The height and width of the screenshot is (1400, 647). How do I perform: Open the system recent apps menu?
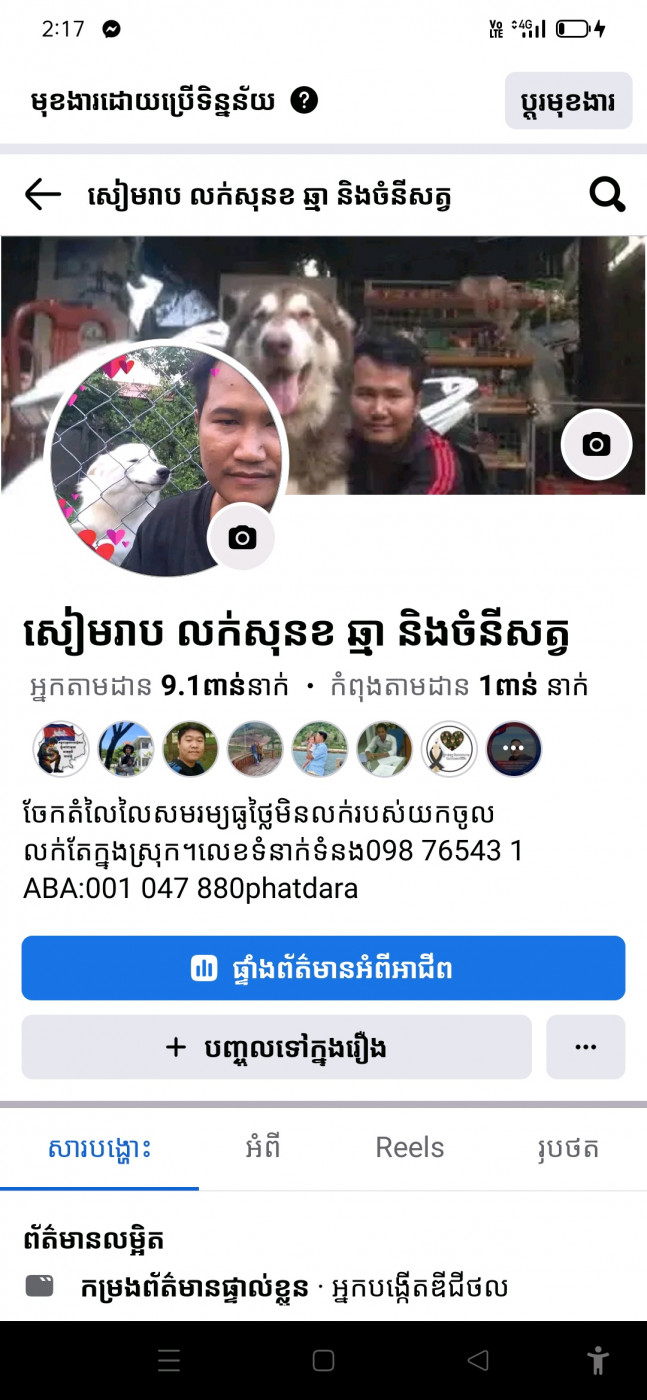pos(169,1360)
